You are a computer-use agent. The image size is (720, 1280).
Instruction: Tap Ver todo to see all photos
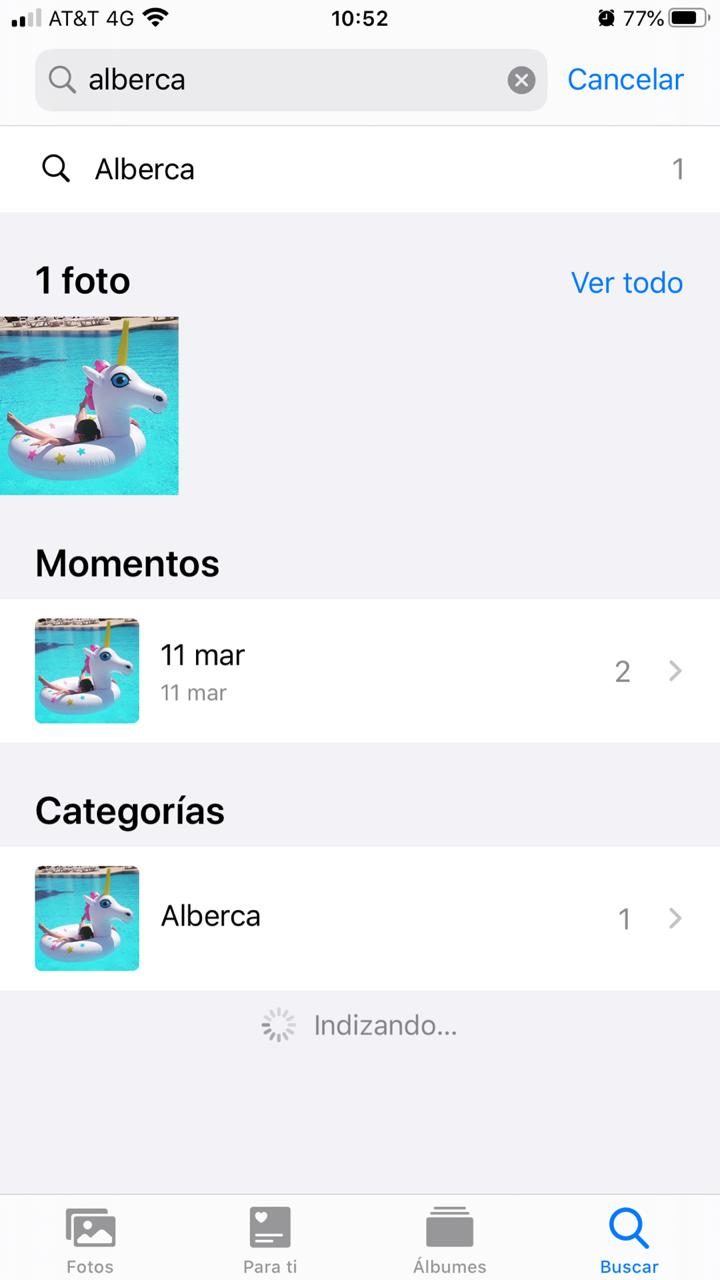pos(627,283)
